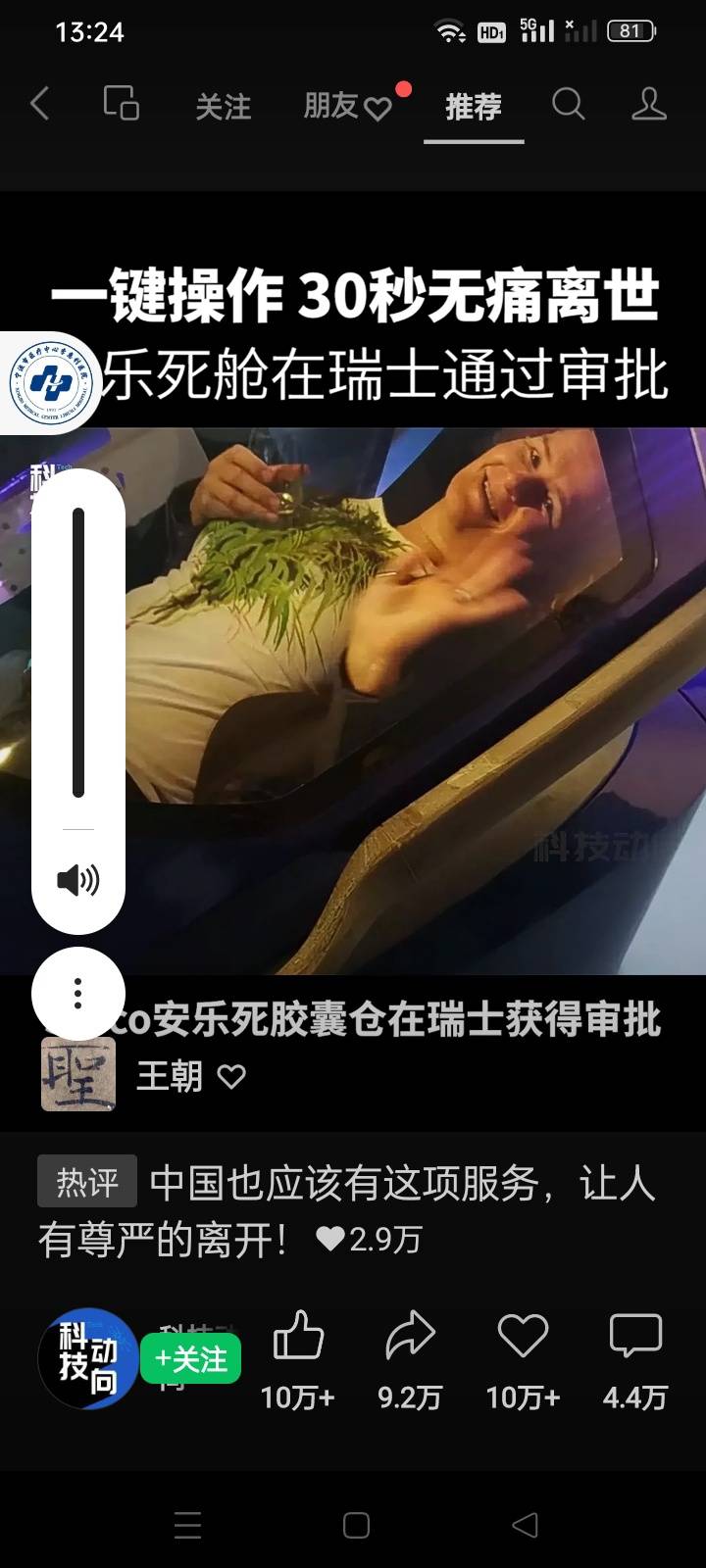
Task: Open the three-dot volume options
Action: [x=78, y=994]
